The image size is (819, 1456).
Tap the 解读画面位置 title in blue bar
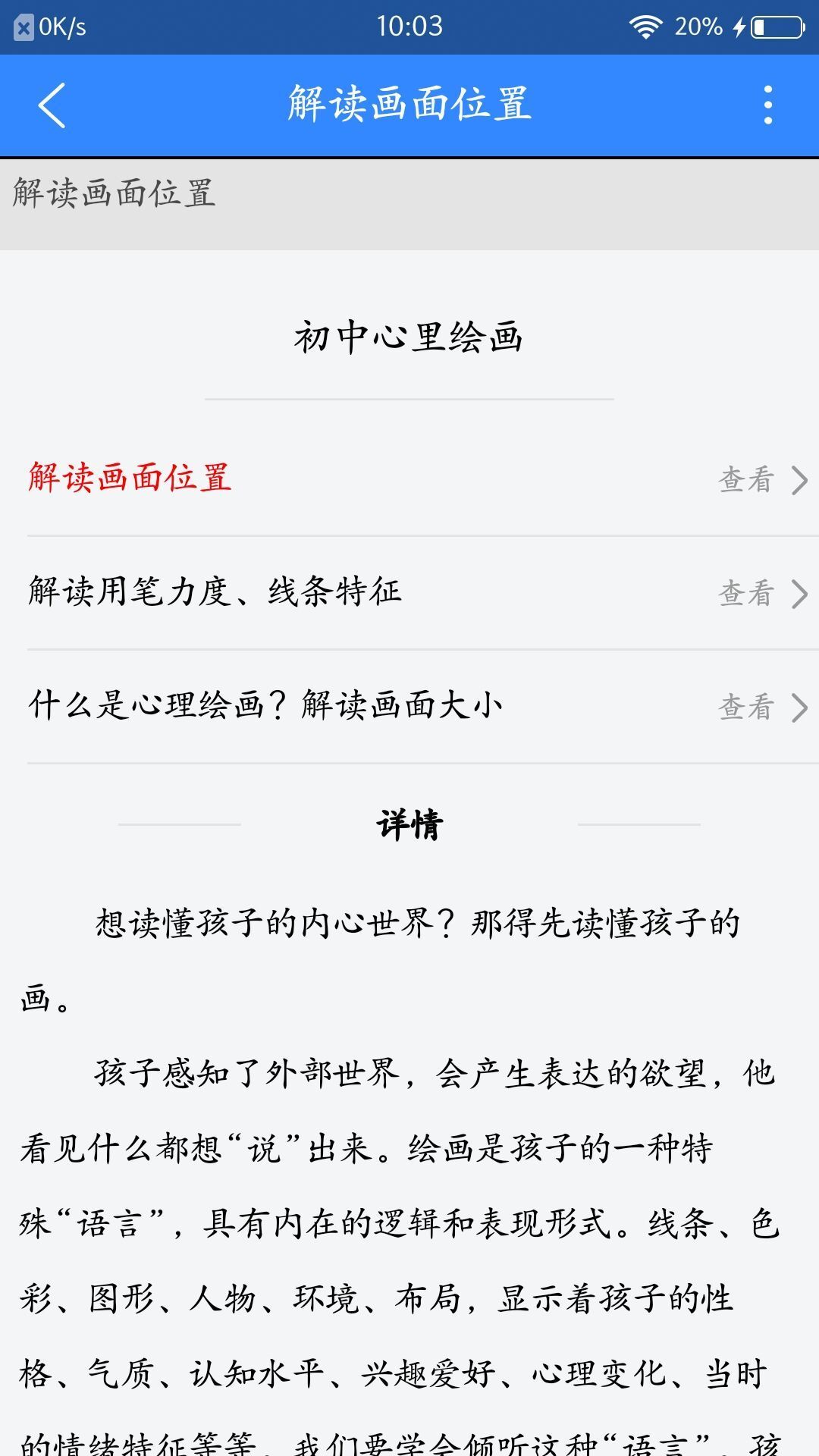pos(409,106)
